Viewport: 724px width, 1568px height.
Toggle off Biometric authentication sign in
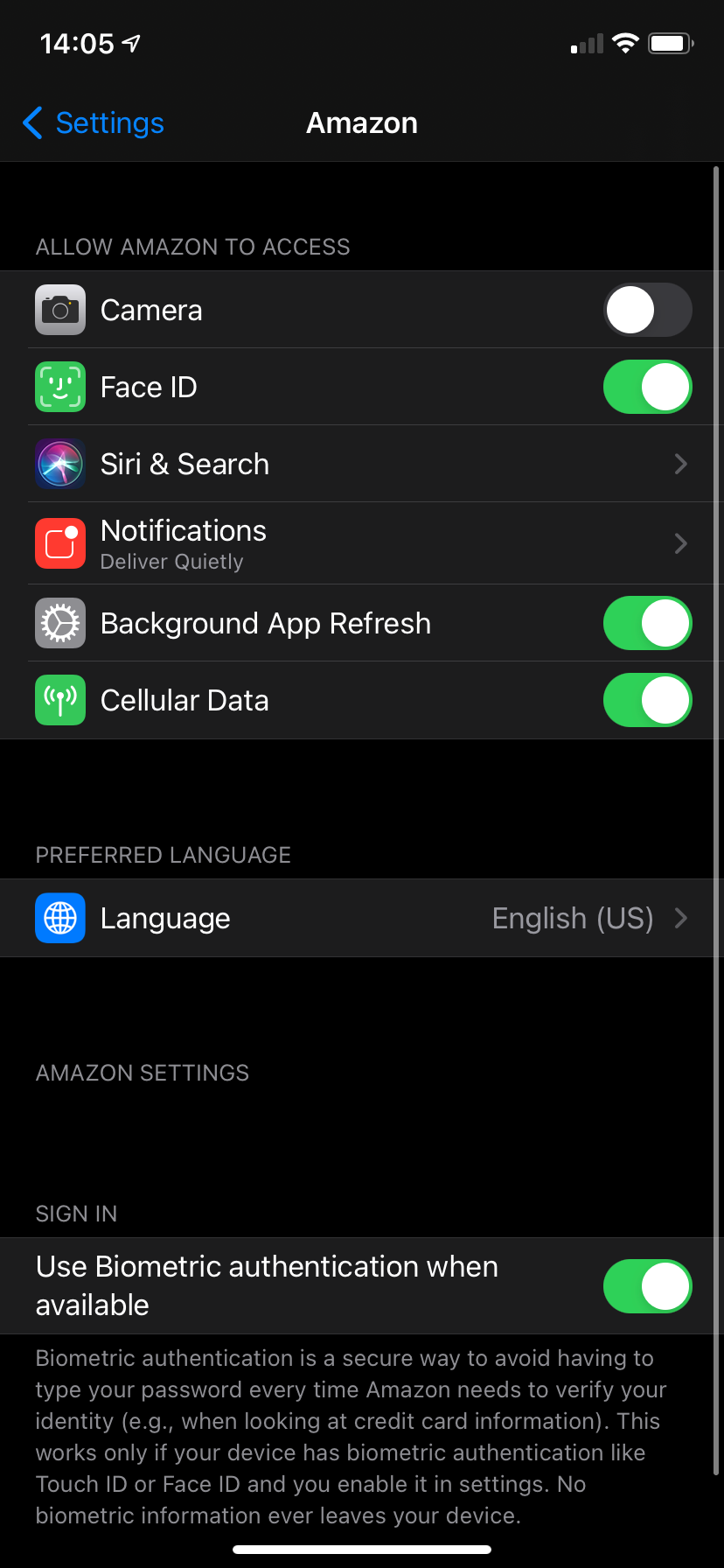[x=647, y=1286]
